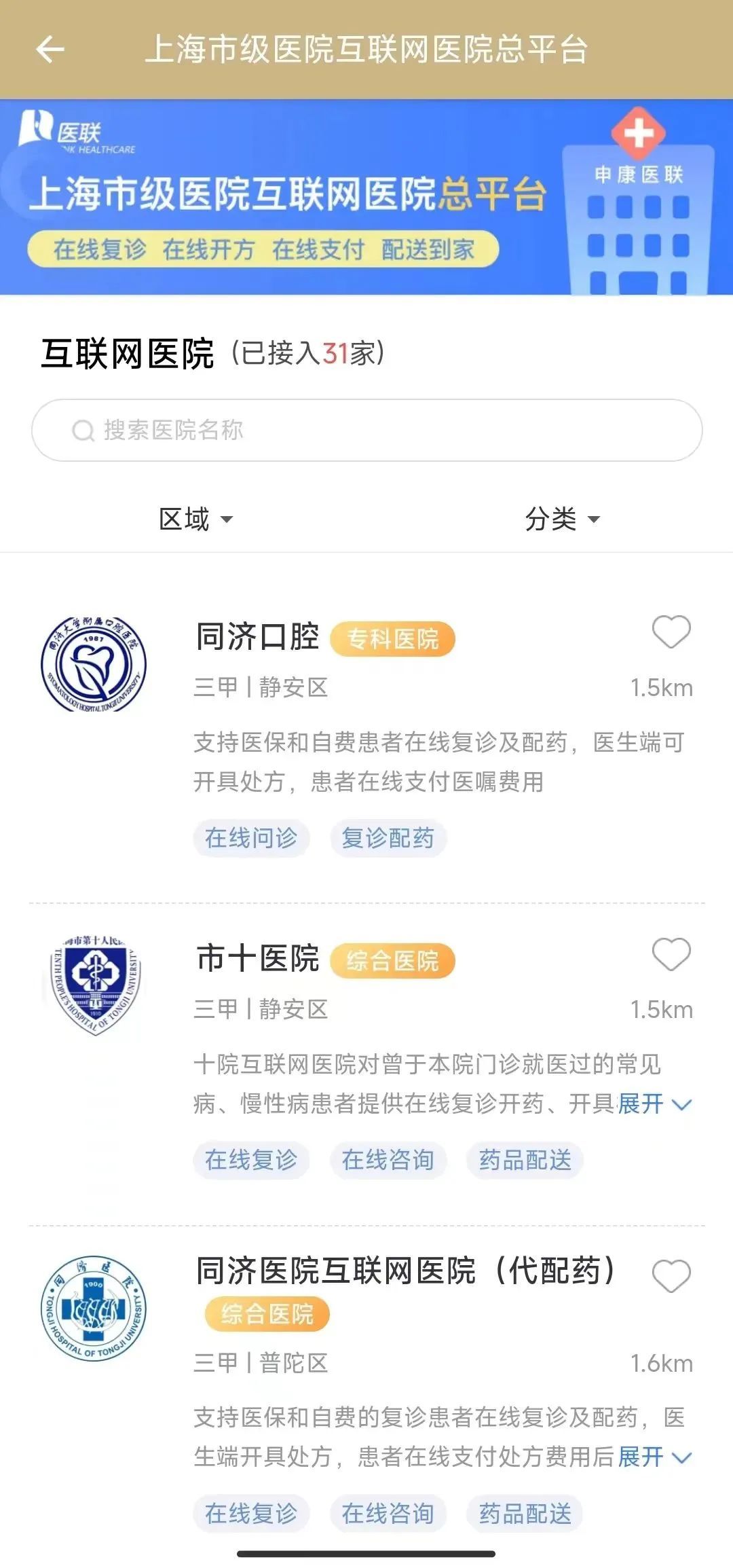Favorite 同济医院互联网医院 with the heart icon
Viewport: 733px width, 1568px height.
[x=671, y=1276]
